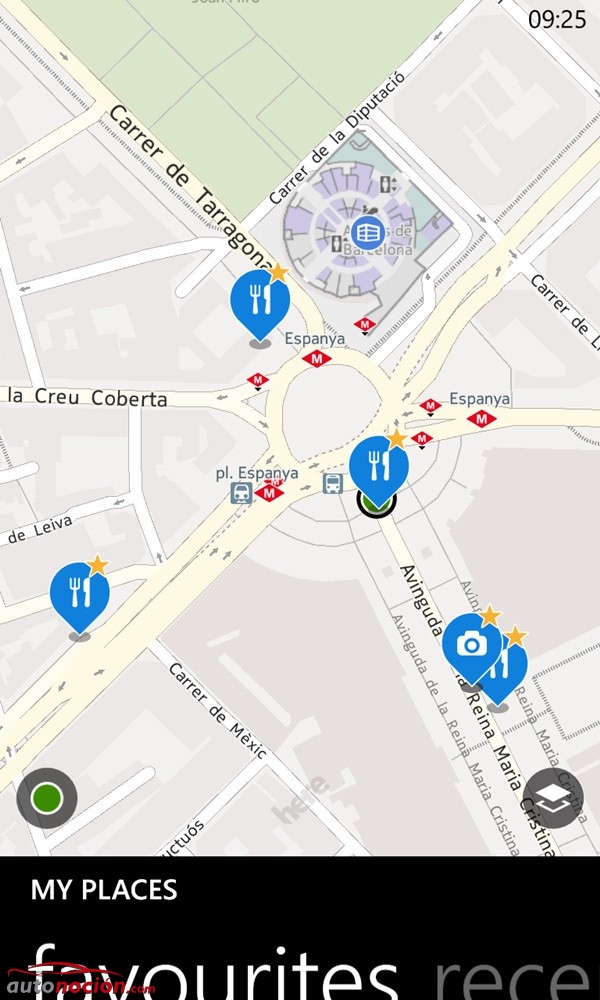The width and height of the screenshot is (600, 1000).
Task: Open Arenas de Barcelona shopping marker
Action: (368, 233)
